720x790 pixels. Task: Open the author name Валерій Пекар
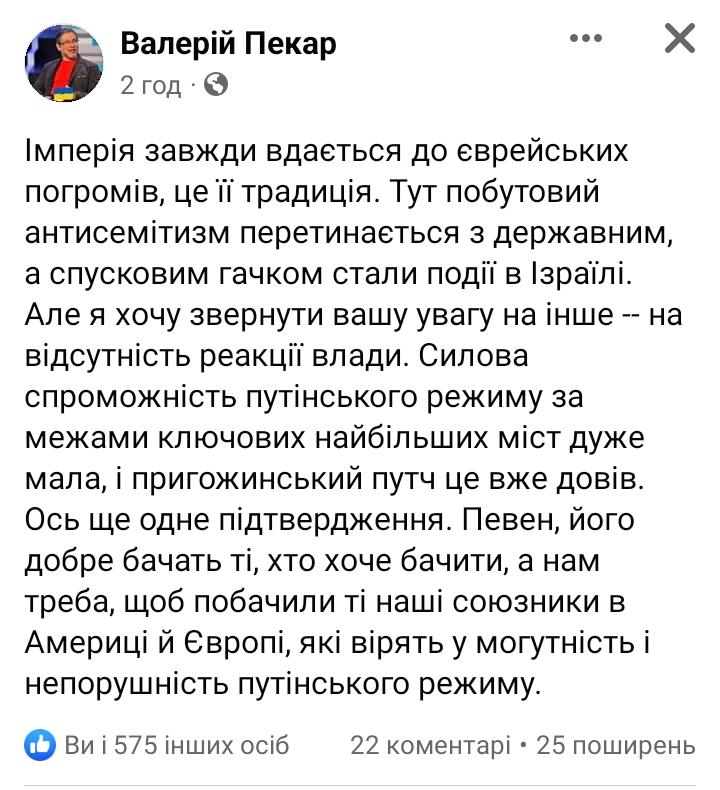[229, 44]
